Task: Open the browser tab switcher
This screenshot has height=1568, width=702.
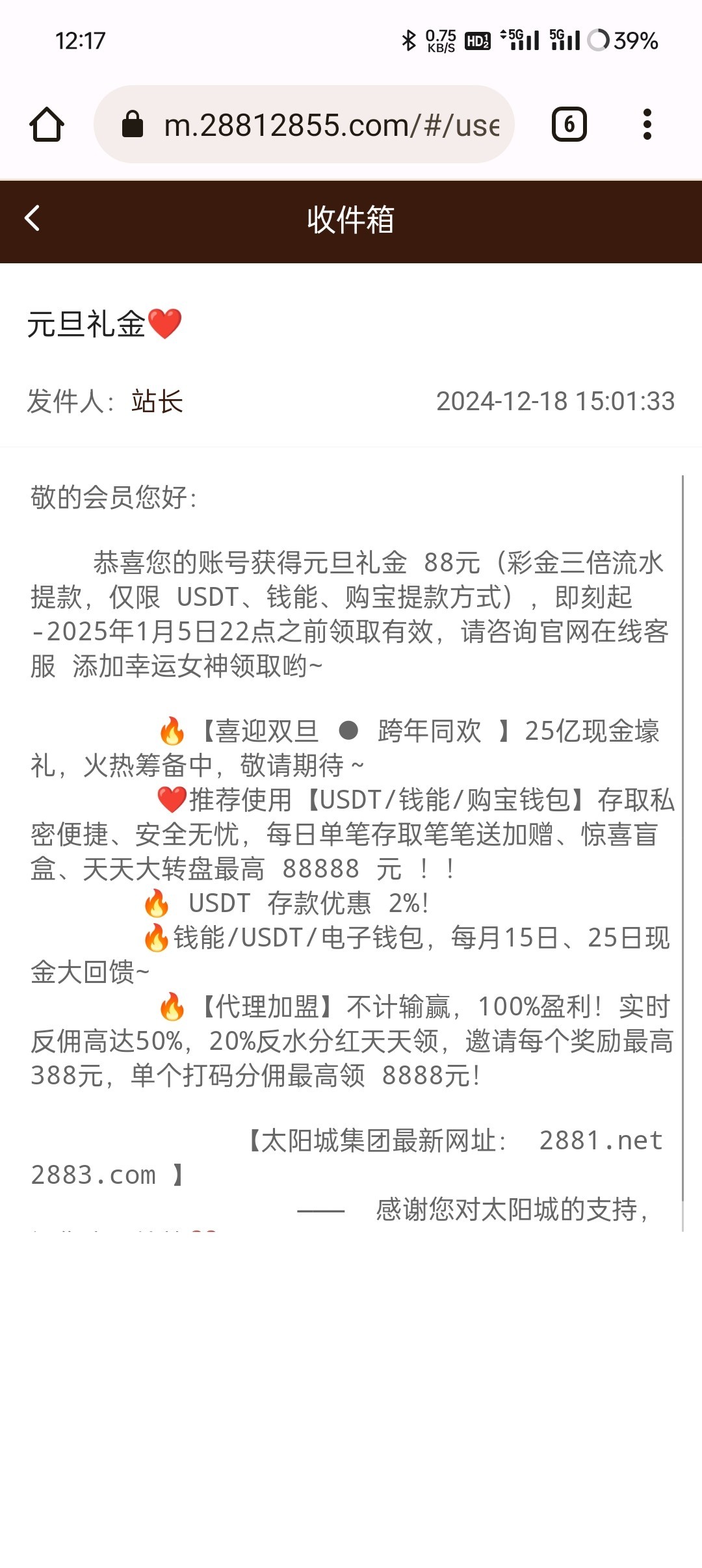Action: click(569, 124)
